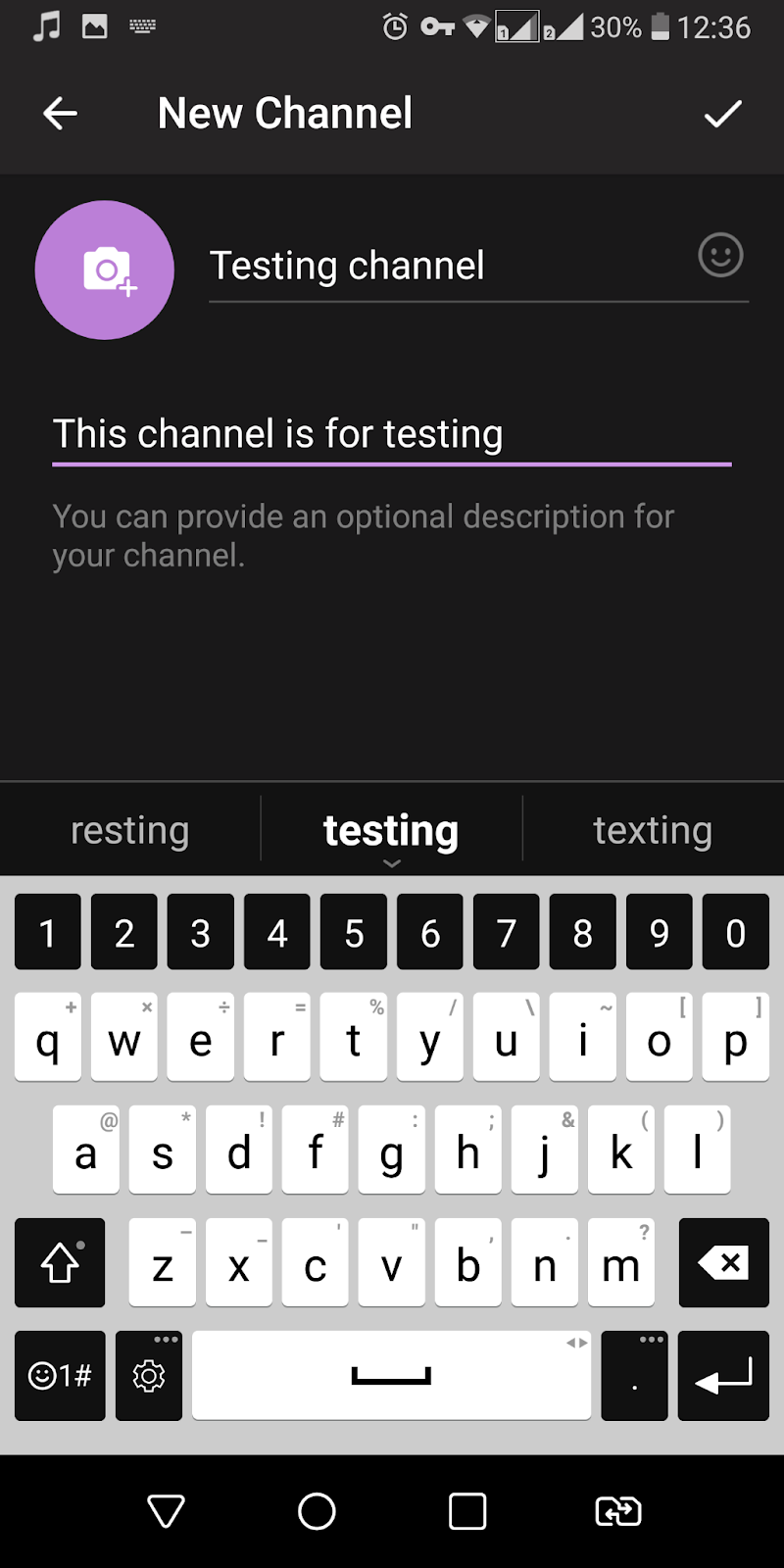Tap the keyboard settings gear key

(149, 1376)
